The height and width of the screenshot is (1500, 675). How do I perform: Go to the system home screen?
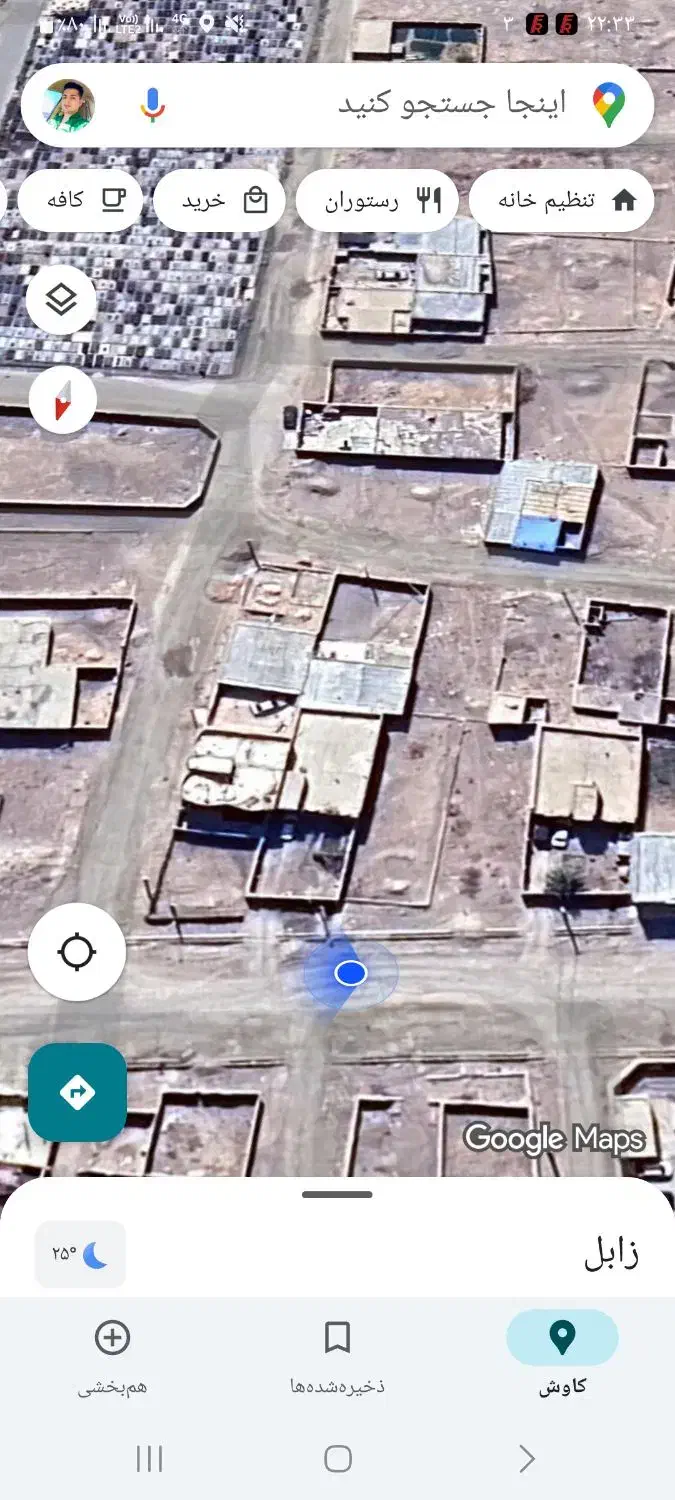(338, 1459)
